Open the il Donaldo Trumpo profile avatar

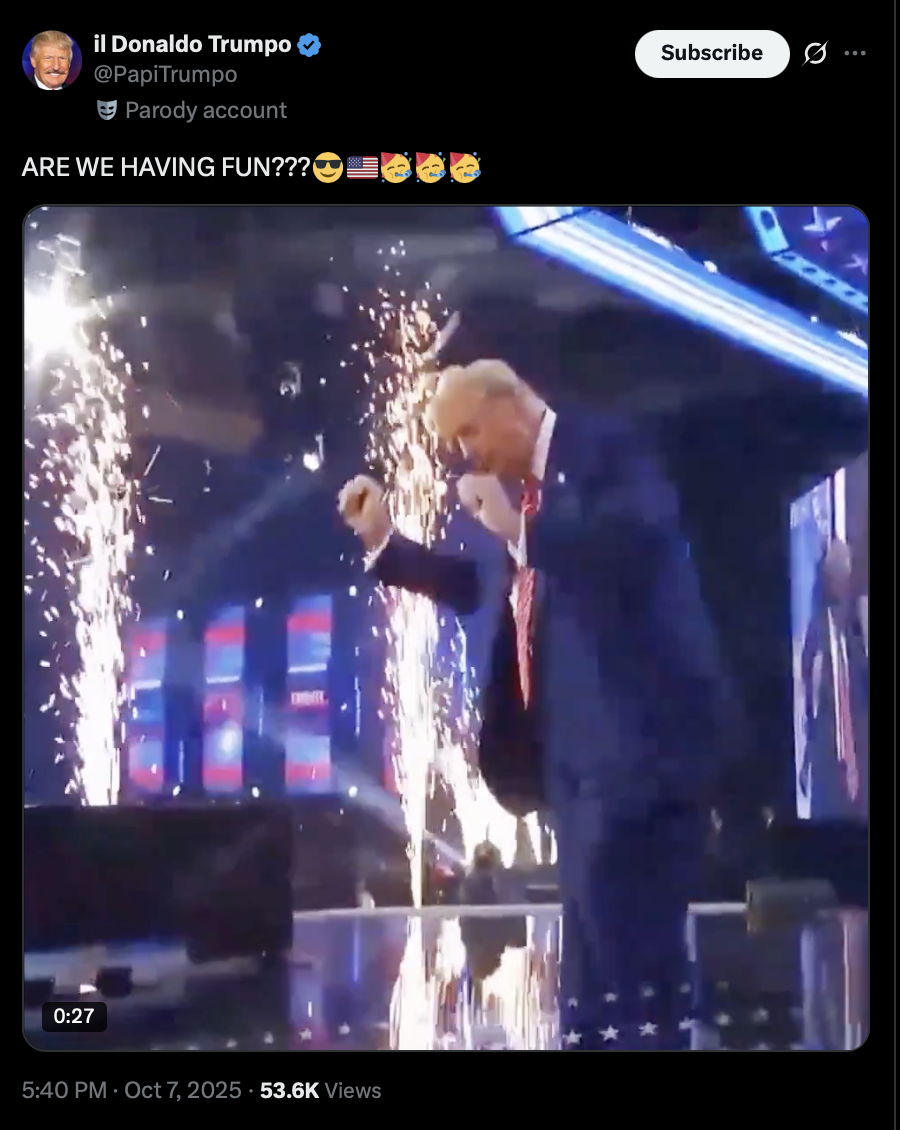point(52,60)
